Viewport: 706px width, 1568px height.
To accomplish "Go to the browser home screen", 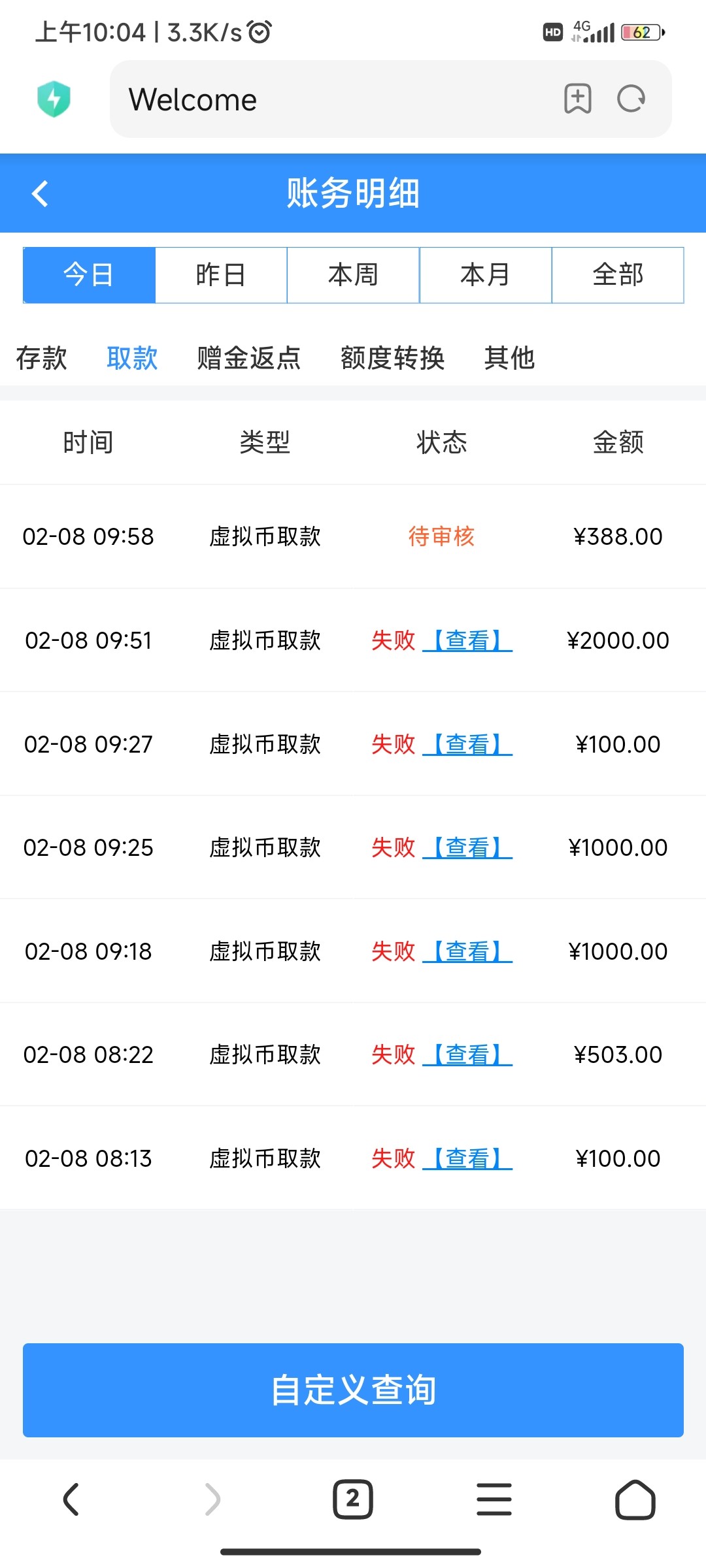I will [635, 1499].
